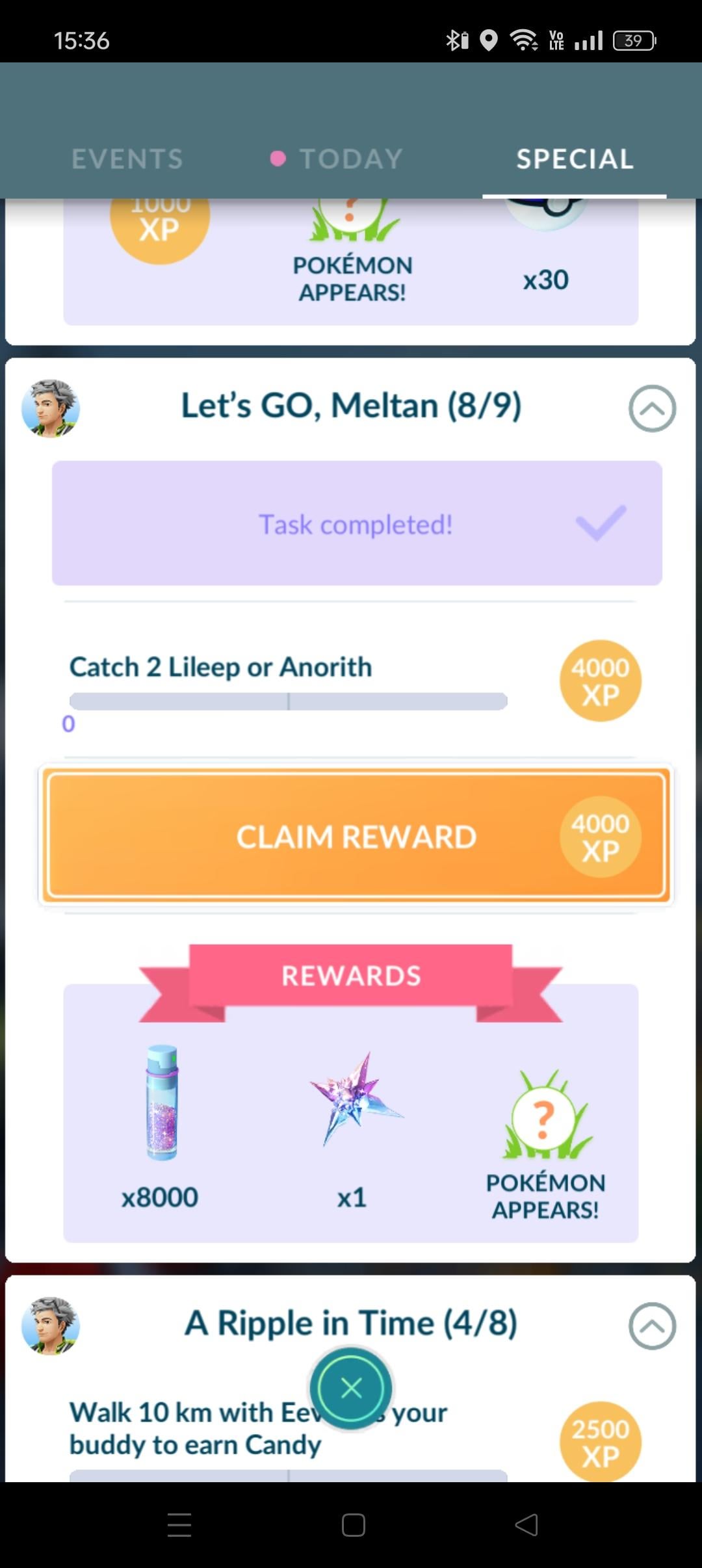The width and height of the screenshot is (702, 1568).
Task: Go back using system navigation
Action: [526, 1524]
